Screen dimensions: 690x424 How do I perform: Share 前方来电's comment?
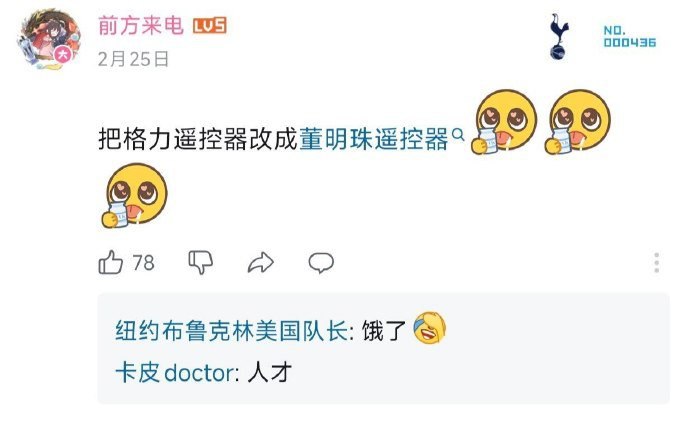(261, 263)
